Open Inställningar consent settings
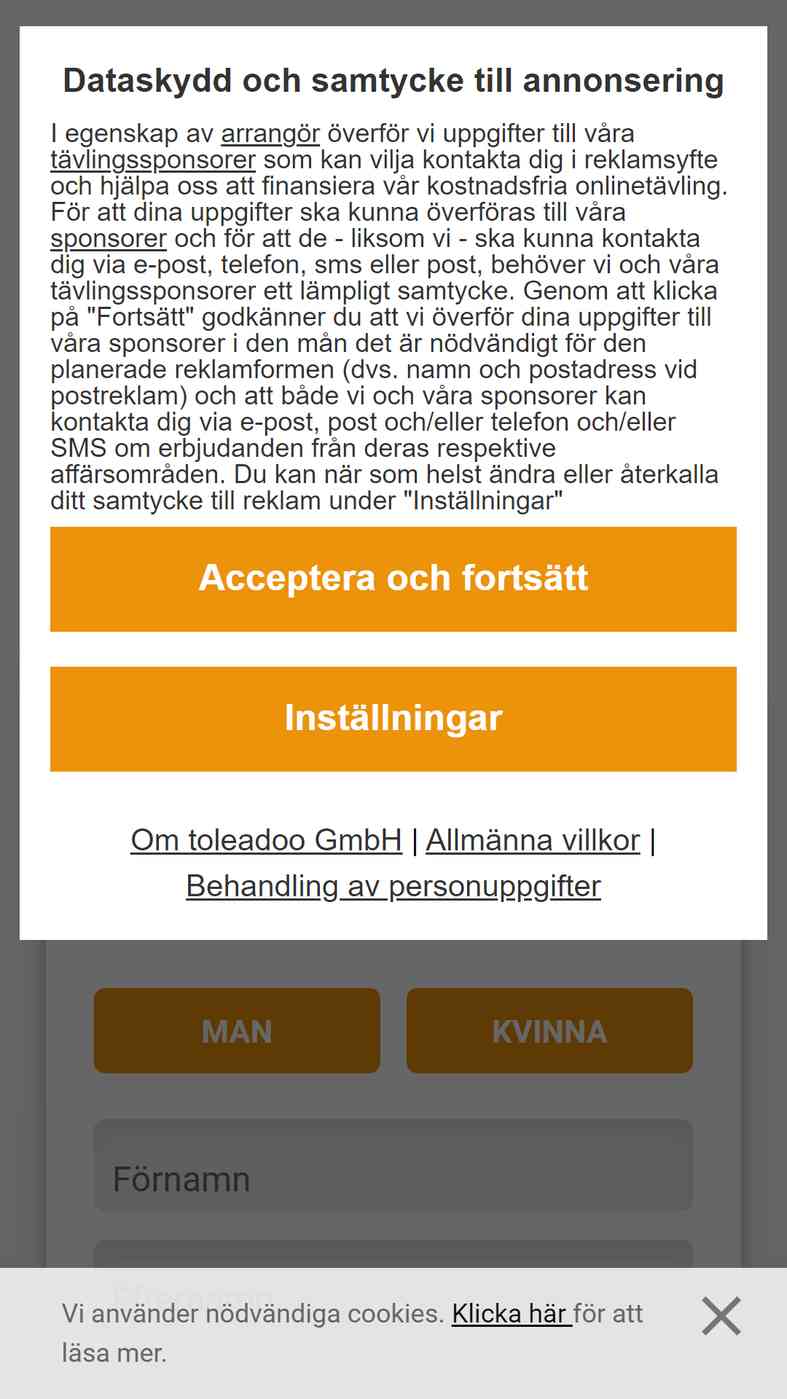Viewport: 787px width, 1399px height. tap(393, 719)
